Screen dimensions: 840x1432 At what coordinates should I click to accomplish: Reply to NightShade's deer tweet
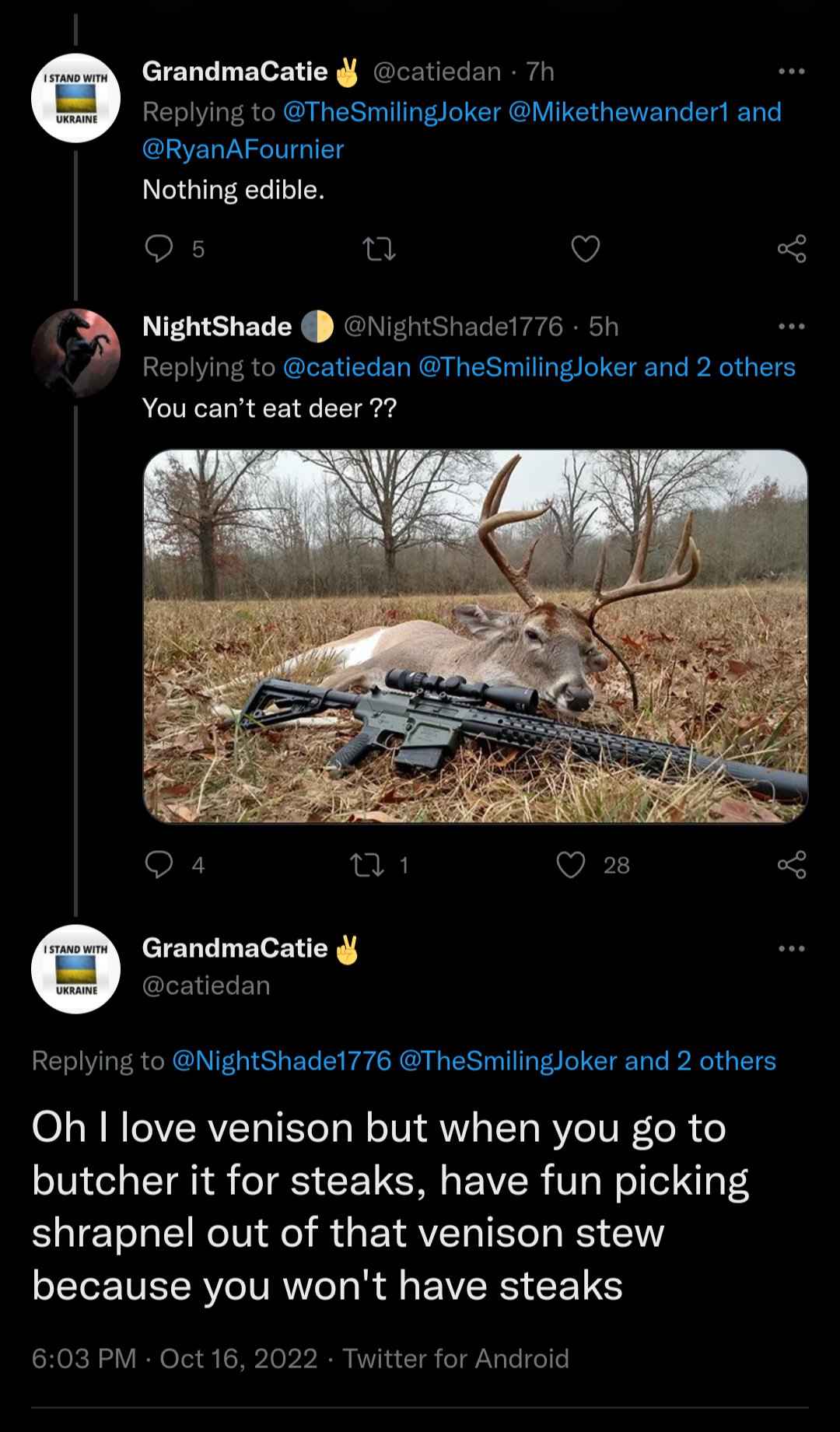coord(159,864)
